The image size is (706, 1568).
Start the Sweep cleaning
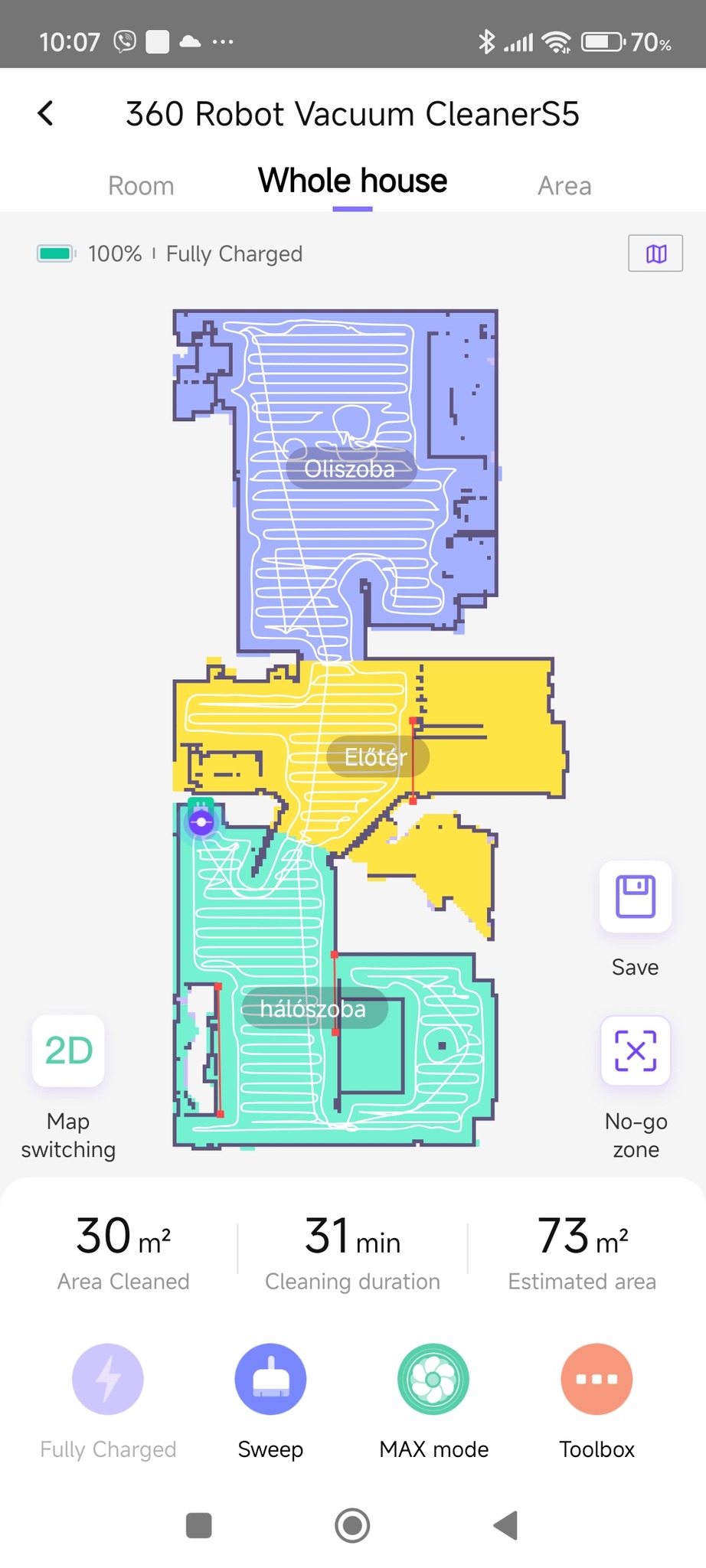coord(270,1379)
